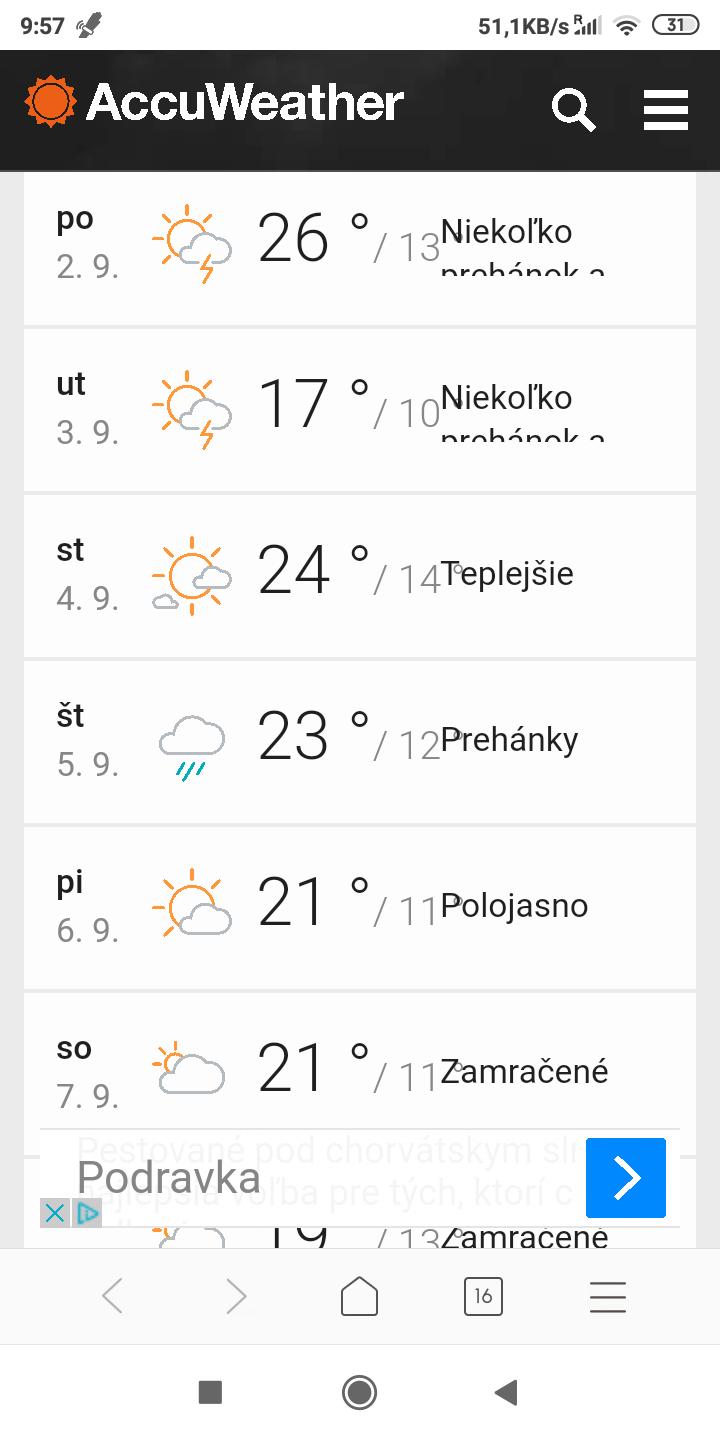Screen dimensions: 720x1440
Task: Open the AccuWeather hamburger menu
Action: pos(665,109)
